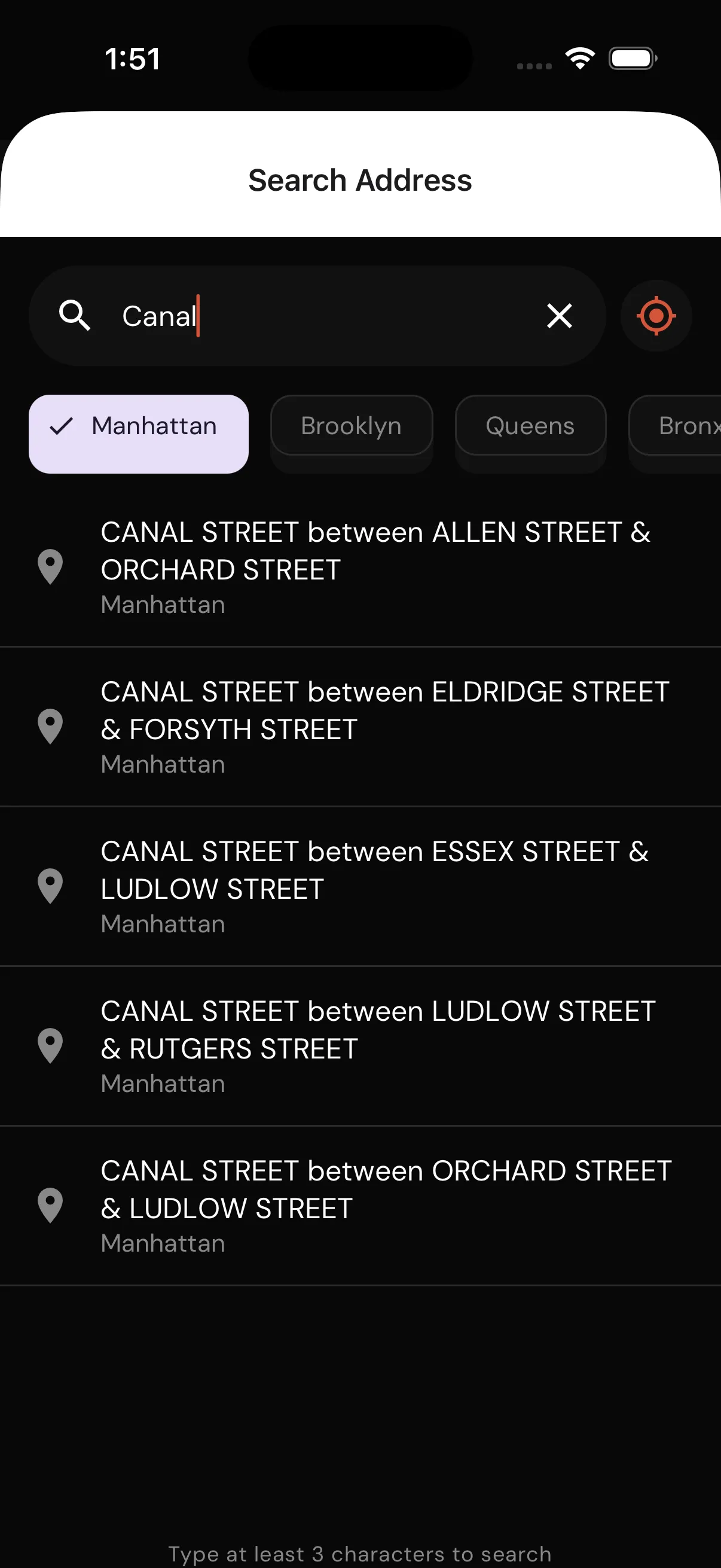721x1568 pixels.
Task: Click the pin icon beside ESSEX STREET result
Action: (x=50, y=886)
